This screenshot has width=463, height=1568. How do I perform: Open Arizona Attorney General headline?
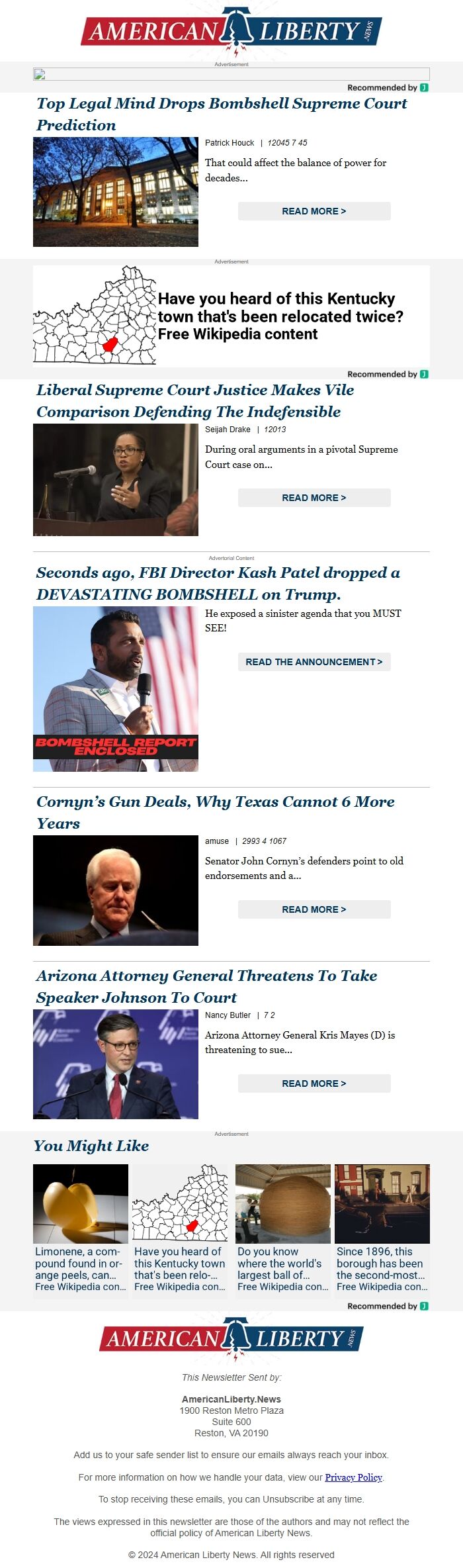(207, 986)
